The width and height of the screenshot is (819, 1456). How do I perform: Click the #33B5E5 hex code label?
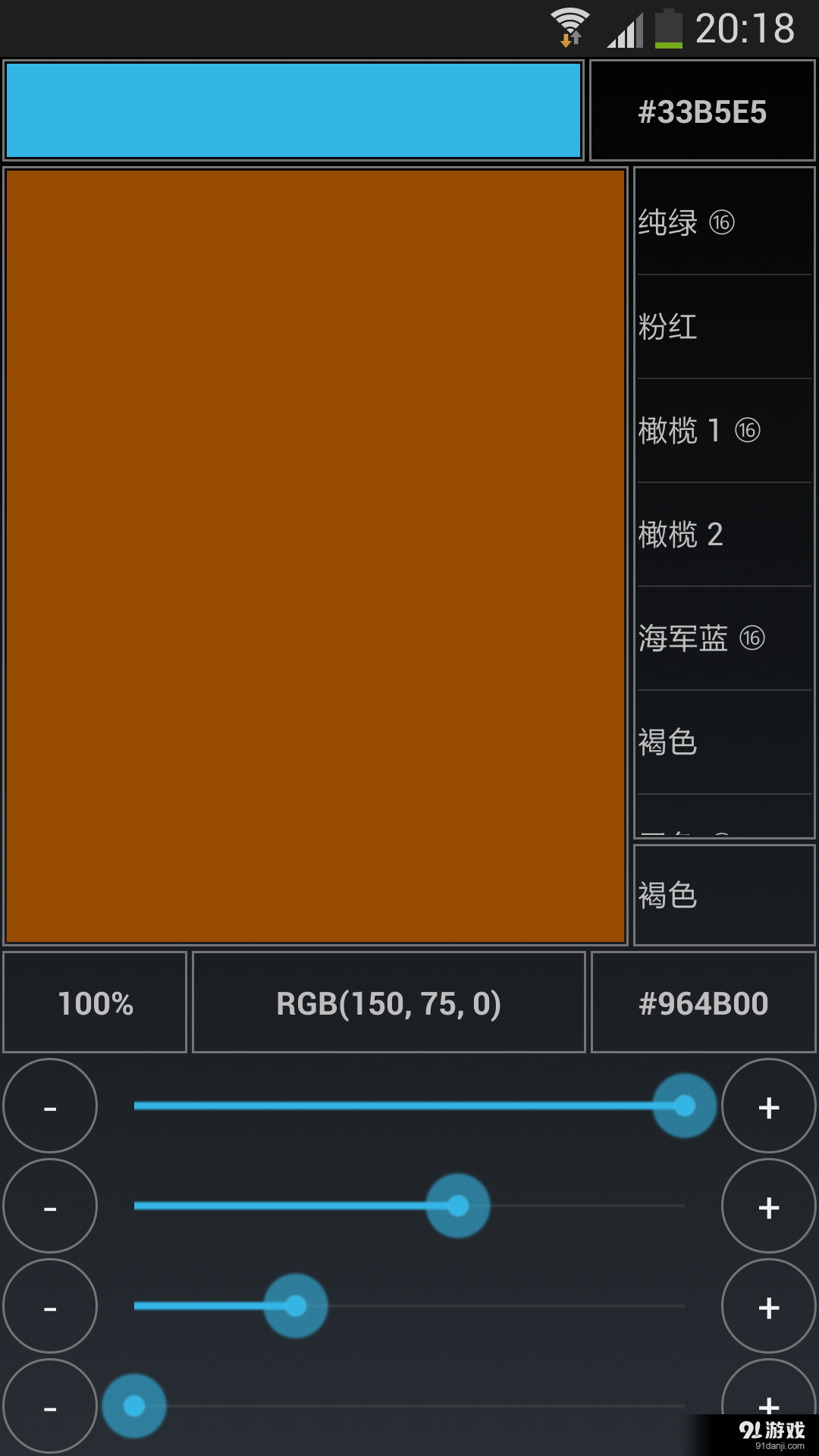[702, 111]
